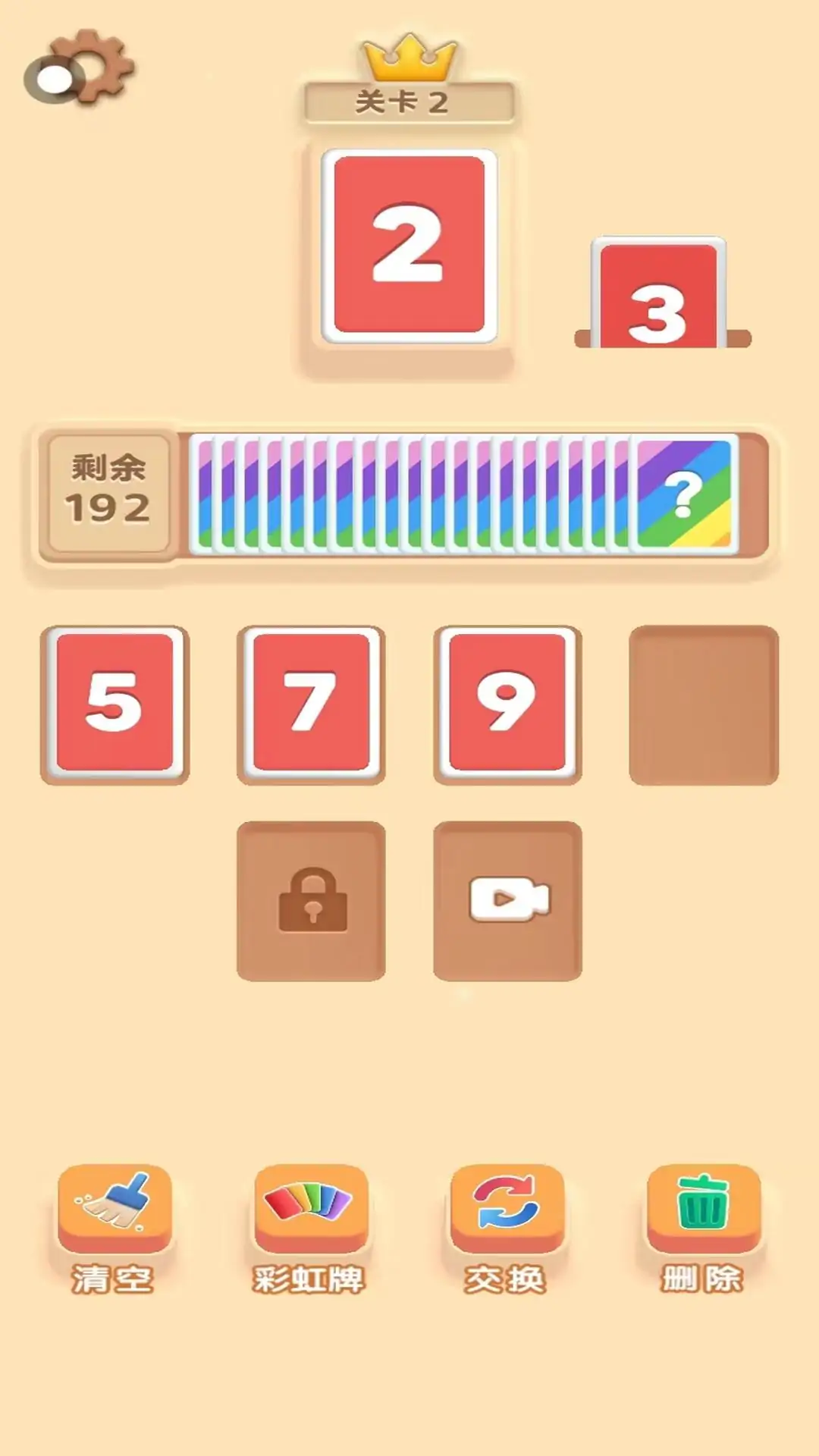
Task: Draw from the rainbow question-mark deck
Action: [x=684, y=494]
